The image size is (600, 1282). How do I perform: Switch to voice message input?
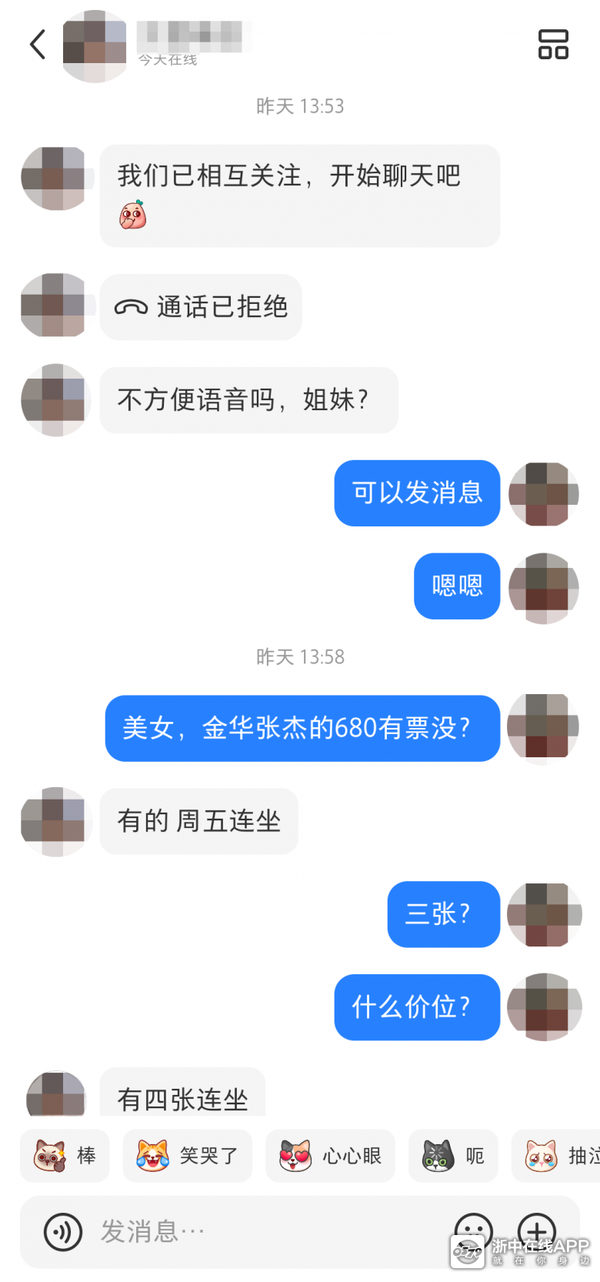coord(63,1231)
